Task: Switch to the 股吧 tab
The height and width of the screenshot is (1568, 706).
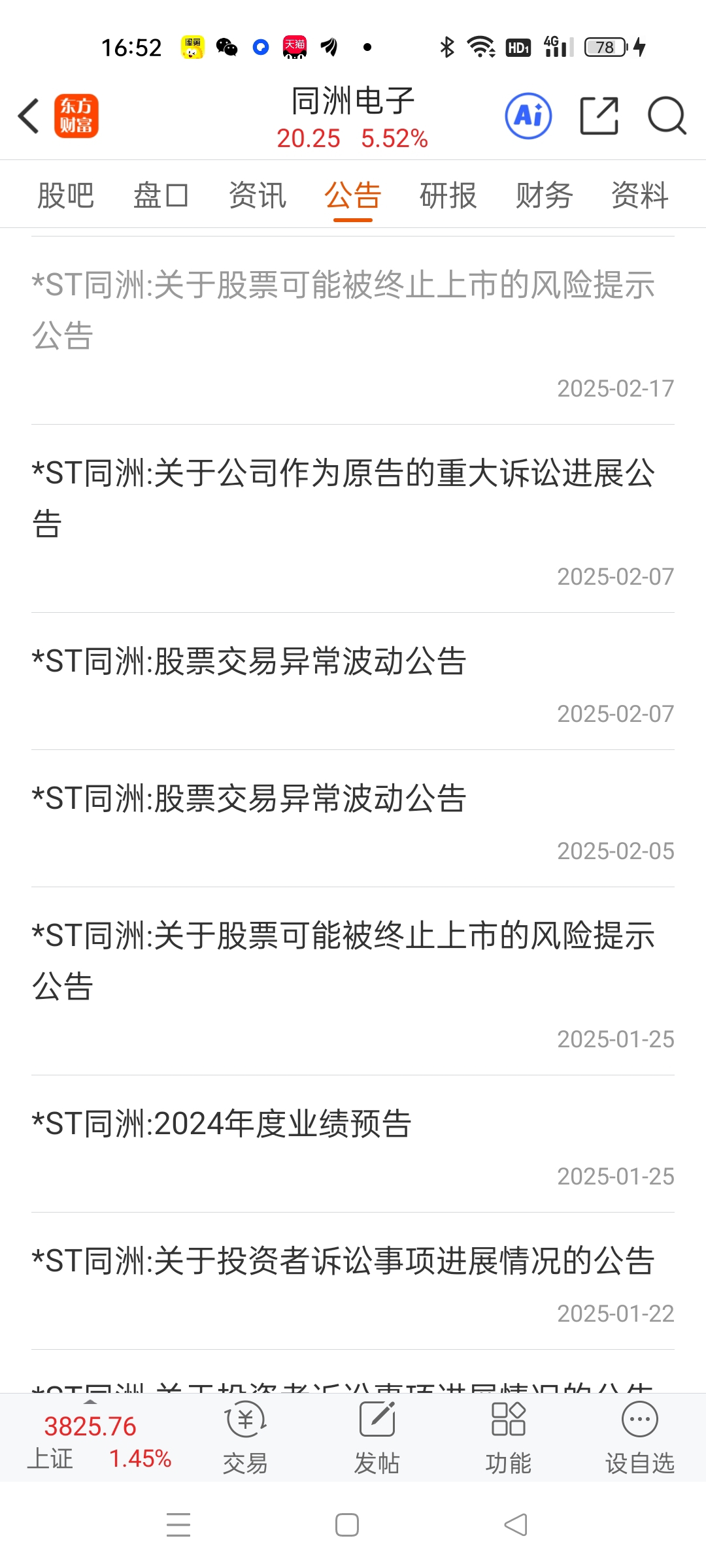Action: 66,195
